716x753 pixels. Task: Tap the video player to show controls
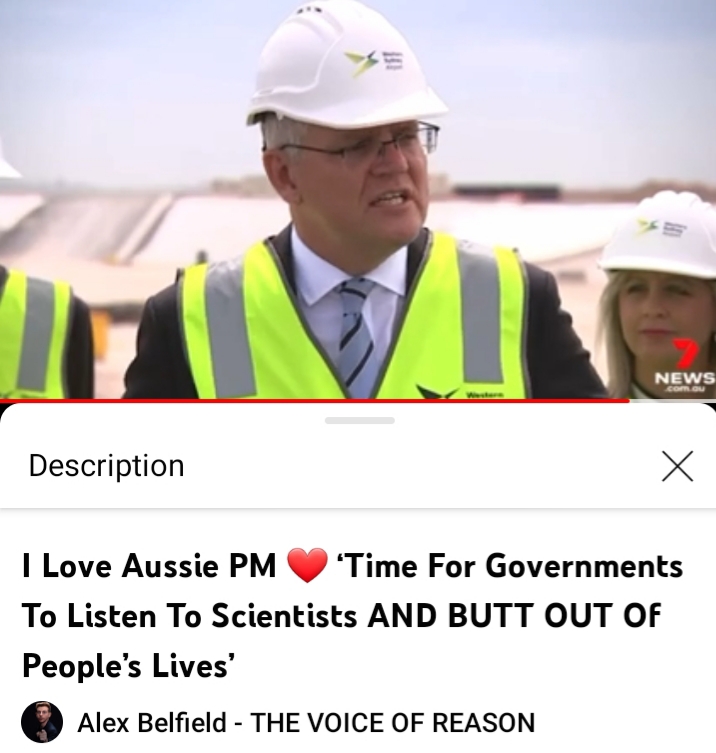point(358,200)
